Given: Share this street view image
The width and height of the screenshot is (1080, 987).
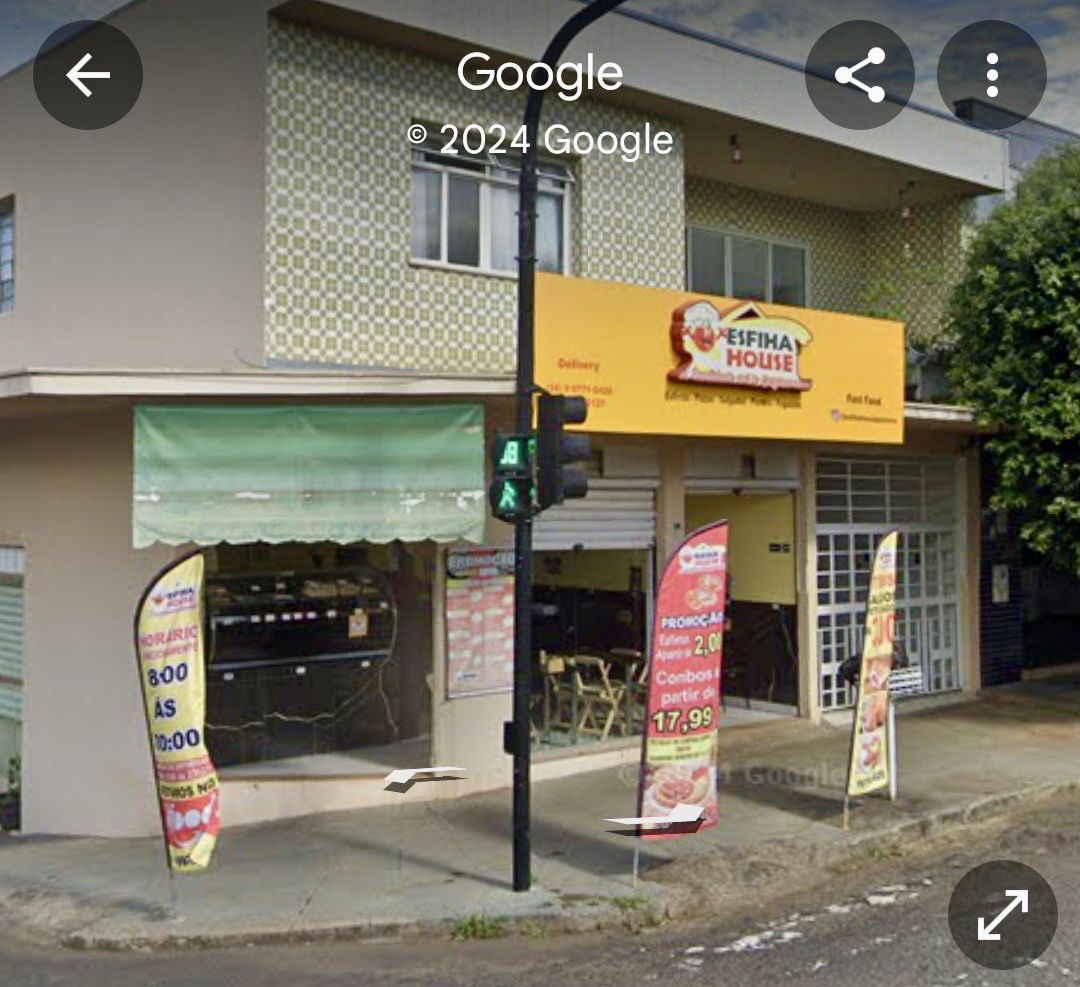Looking at the screenshot, I should (860, 75).
